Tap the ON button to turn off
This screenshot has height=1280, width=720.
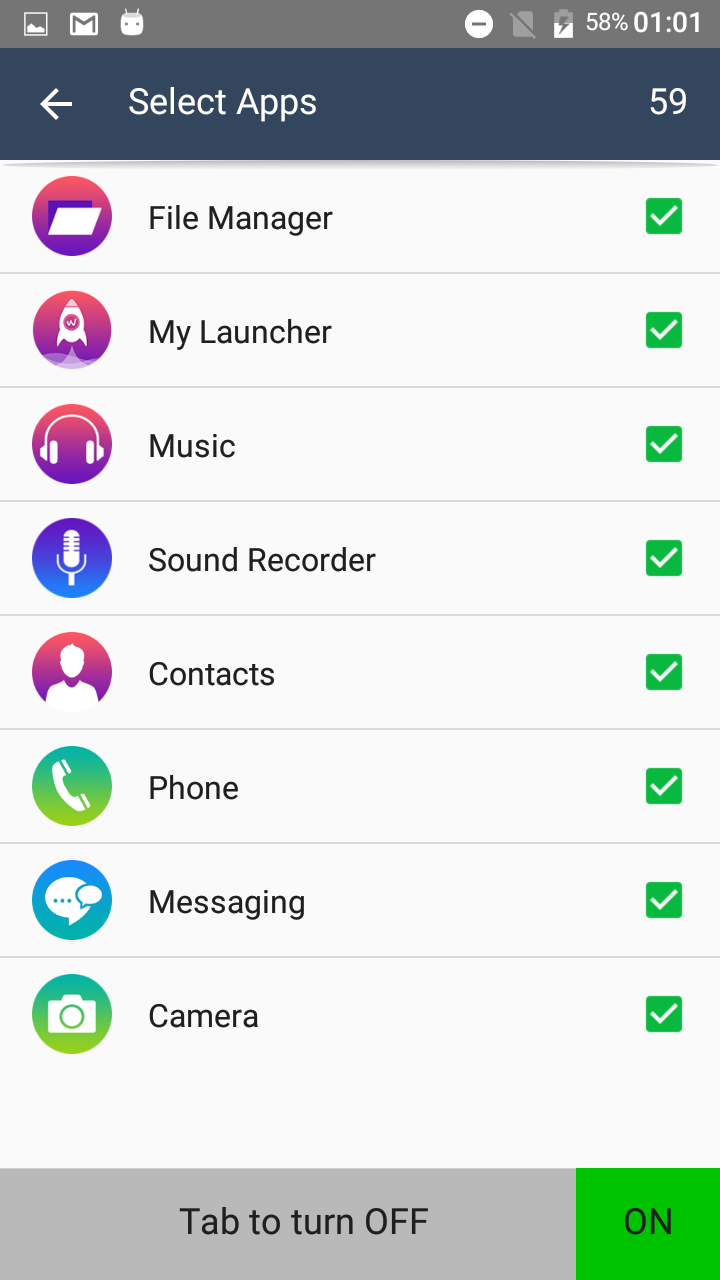[647, 1222]
